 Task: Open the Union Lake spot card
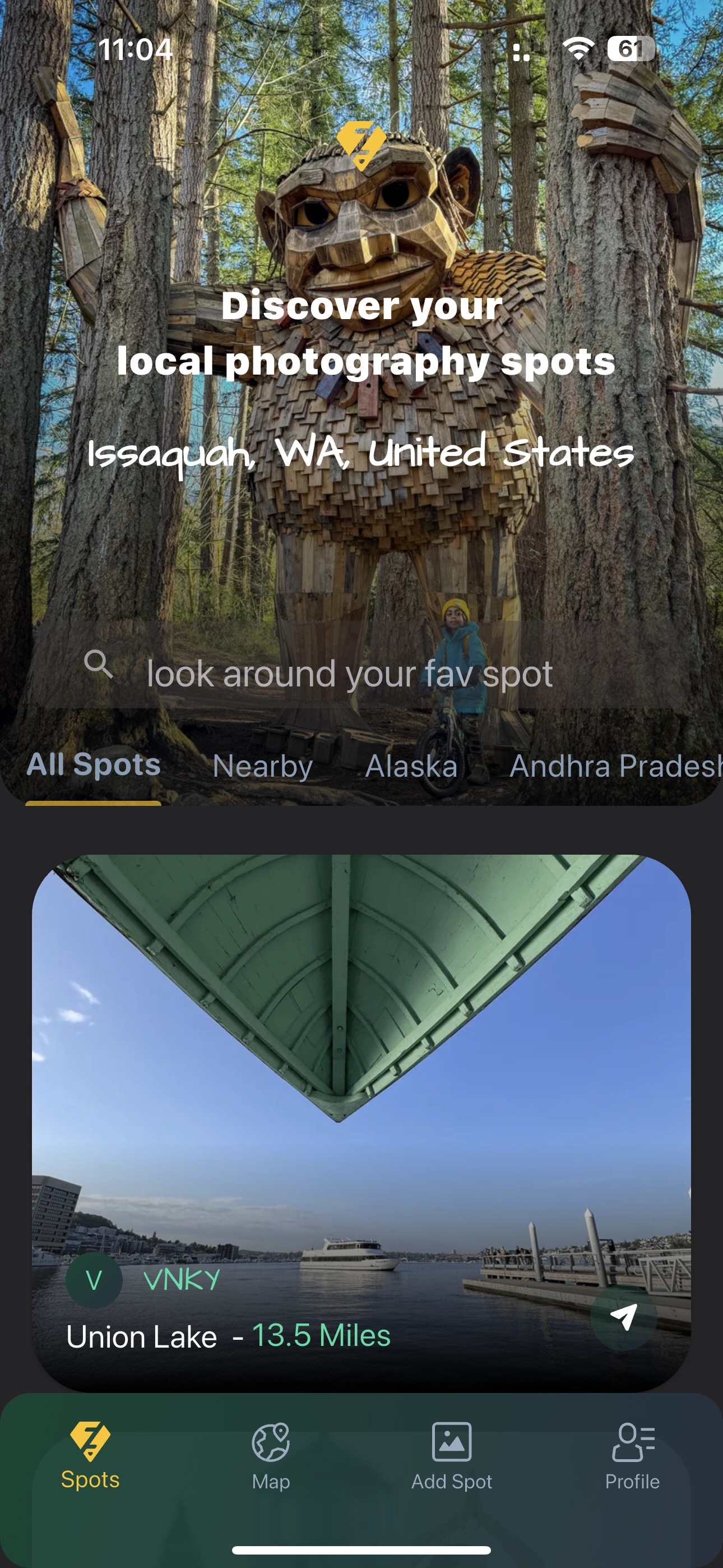(x=360, y=1065)
